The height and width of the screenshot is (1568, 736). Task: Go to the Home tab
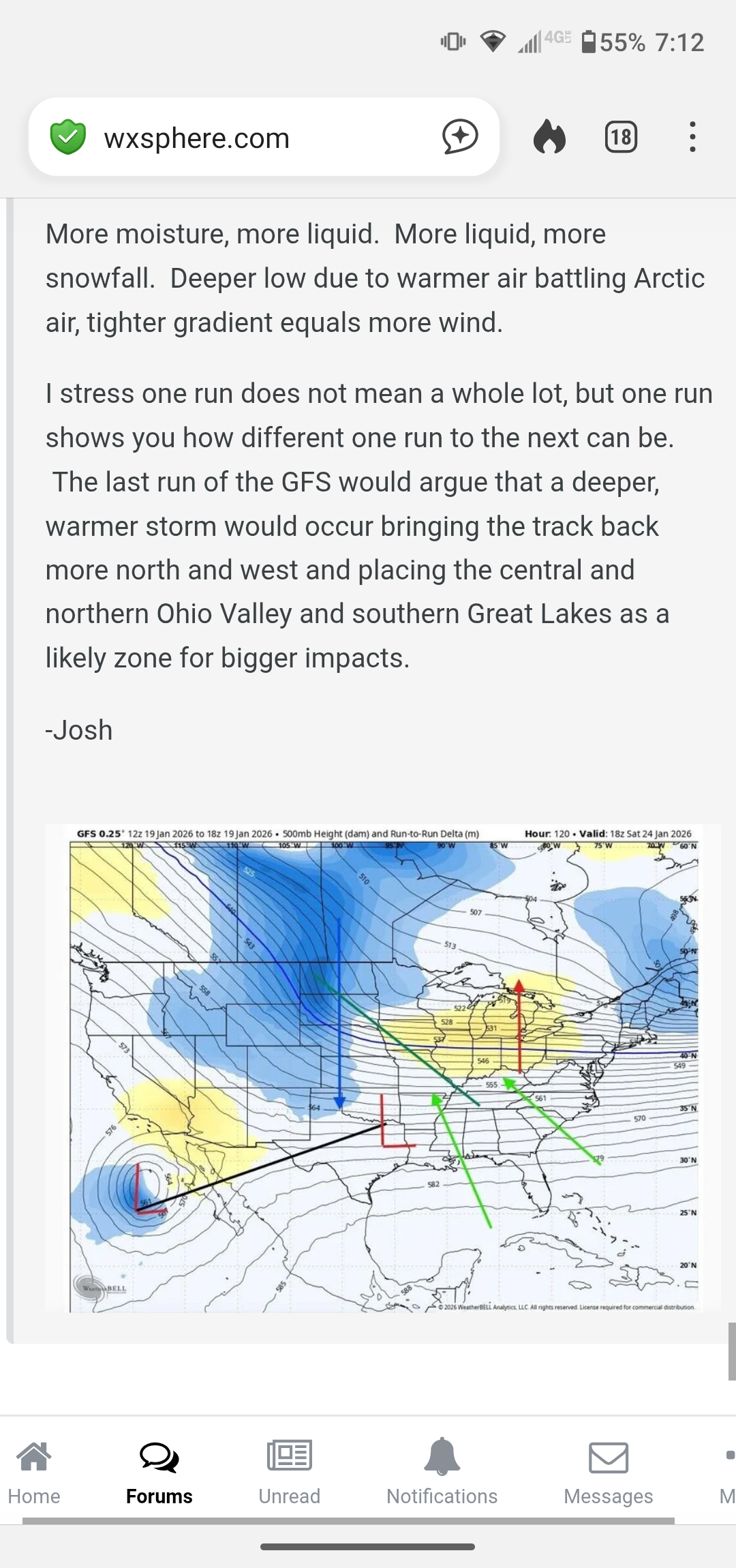(x=34, y=1472)
